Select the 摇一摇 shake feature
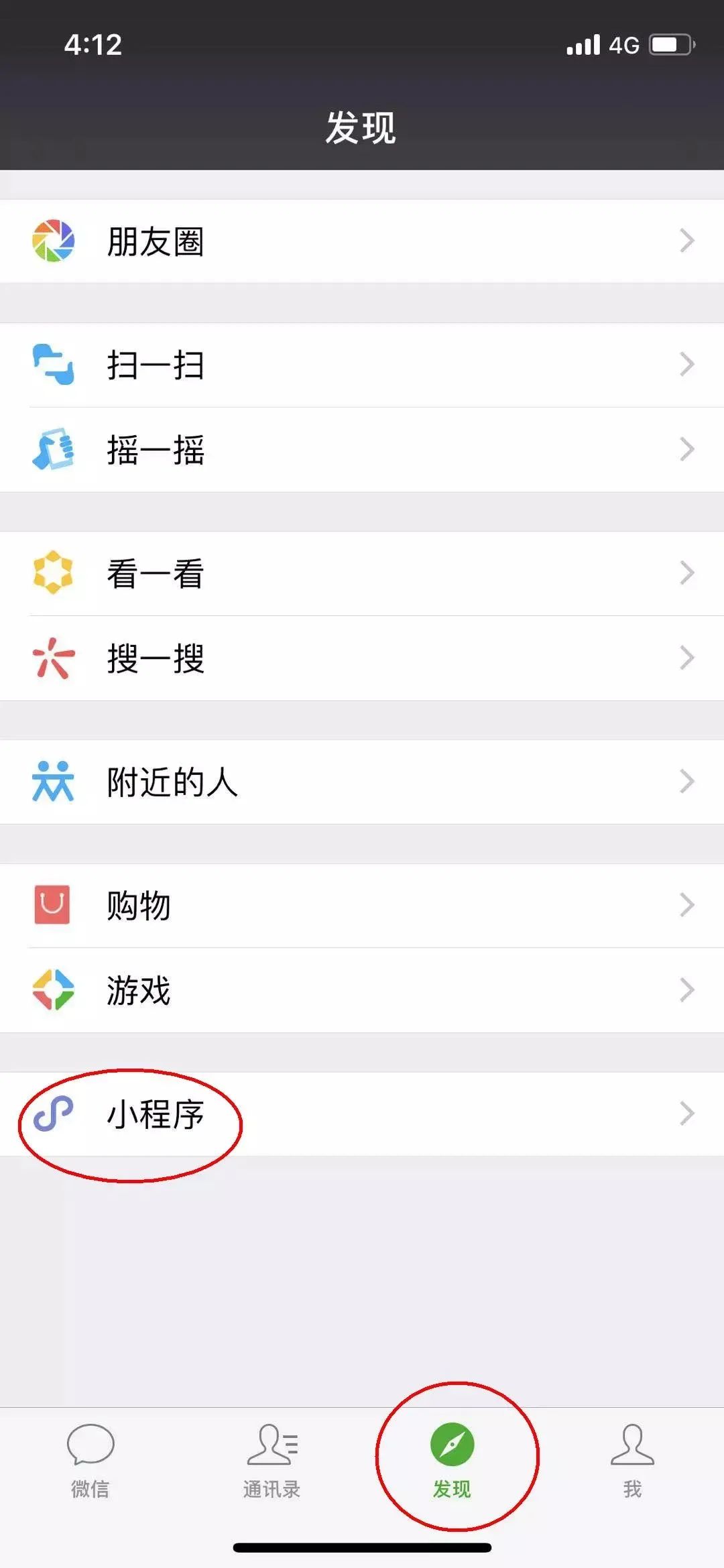The width and height of the screenshot is (724, 1568). 362,449
